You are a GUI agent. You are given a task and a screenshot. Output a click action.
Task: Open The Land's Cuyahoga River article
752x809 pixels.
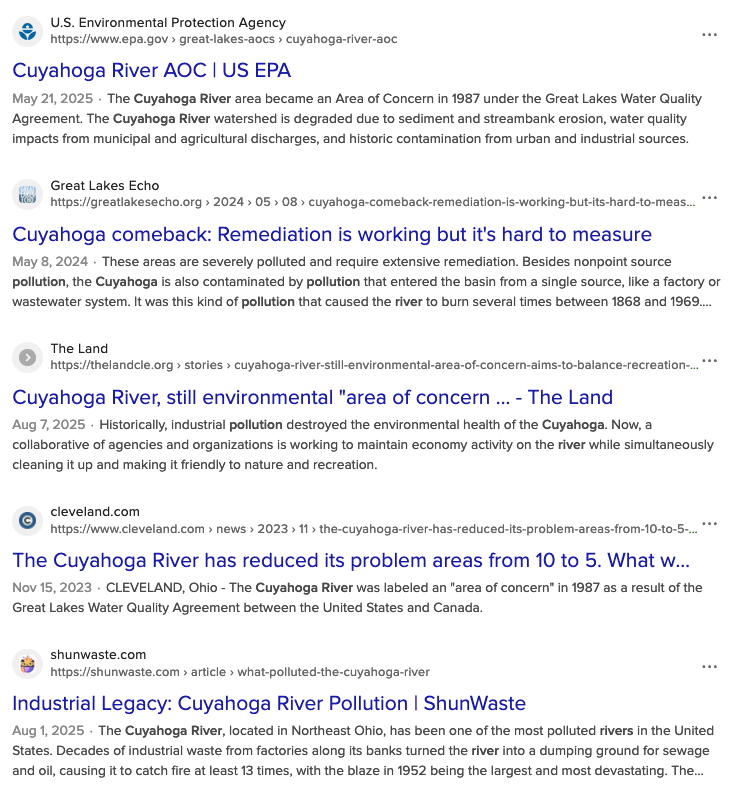click(x=312, y=397)
